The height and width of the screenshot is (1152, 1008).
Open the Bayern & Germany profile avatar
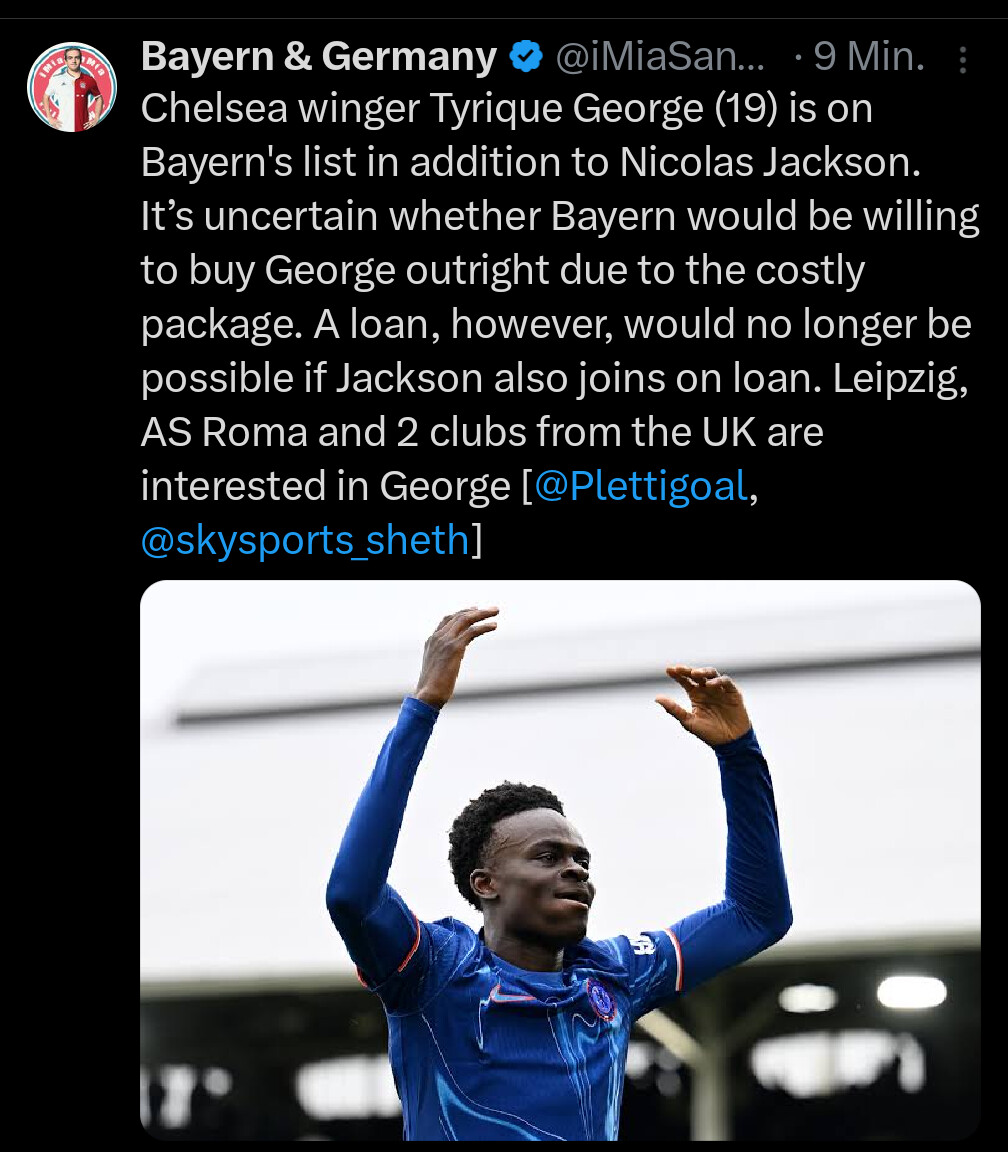(72, 87)
